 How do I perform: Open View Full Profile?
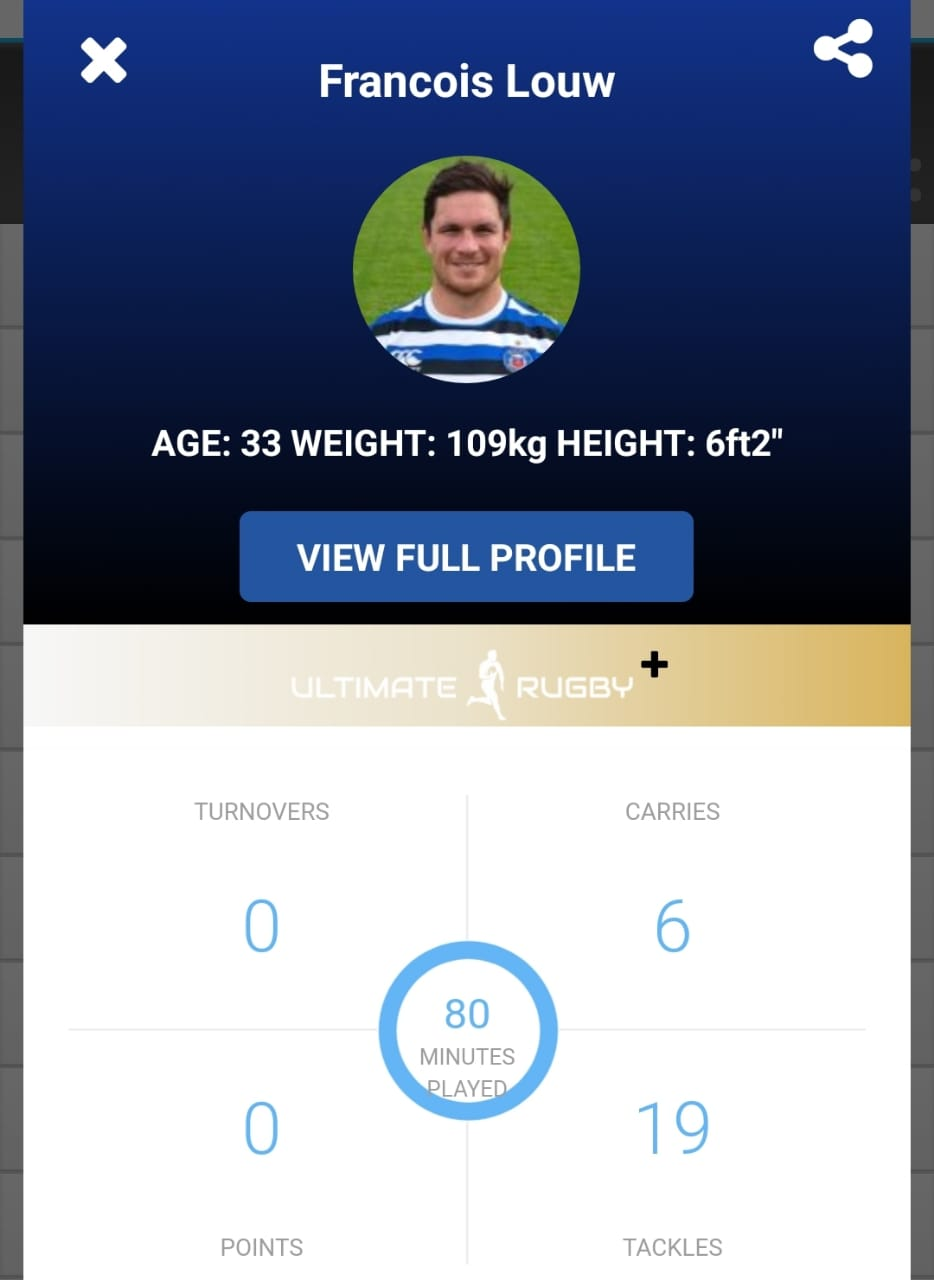tap(466, 557)
